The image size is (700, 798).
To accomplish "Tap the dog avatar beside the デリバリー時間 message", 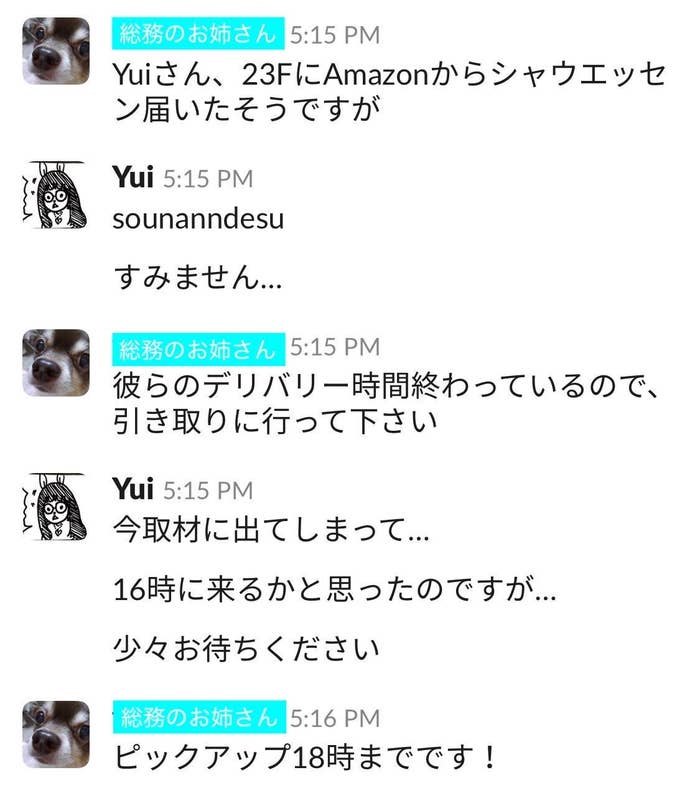I will point(56,362).
